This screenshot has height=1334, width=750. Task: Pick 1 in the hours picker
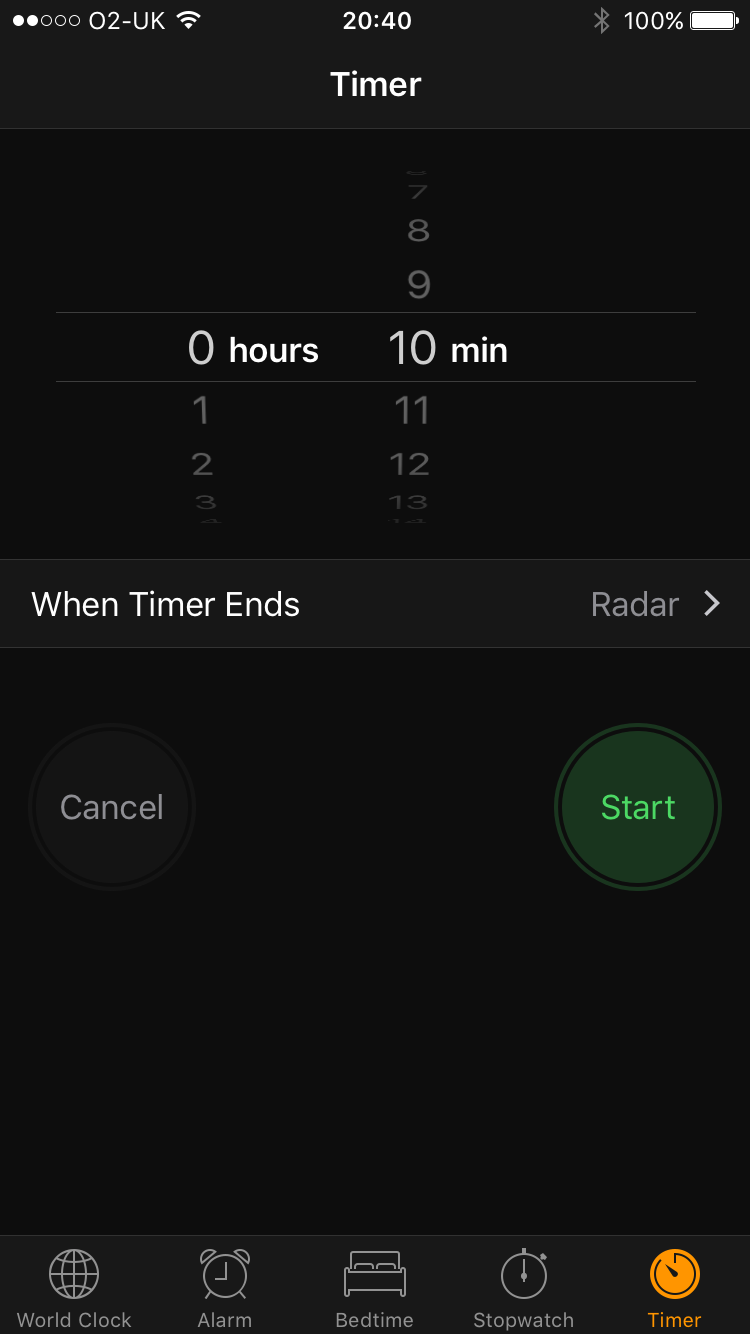click(x=201, y=410)
